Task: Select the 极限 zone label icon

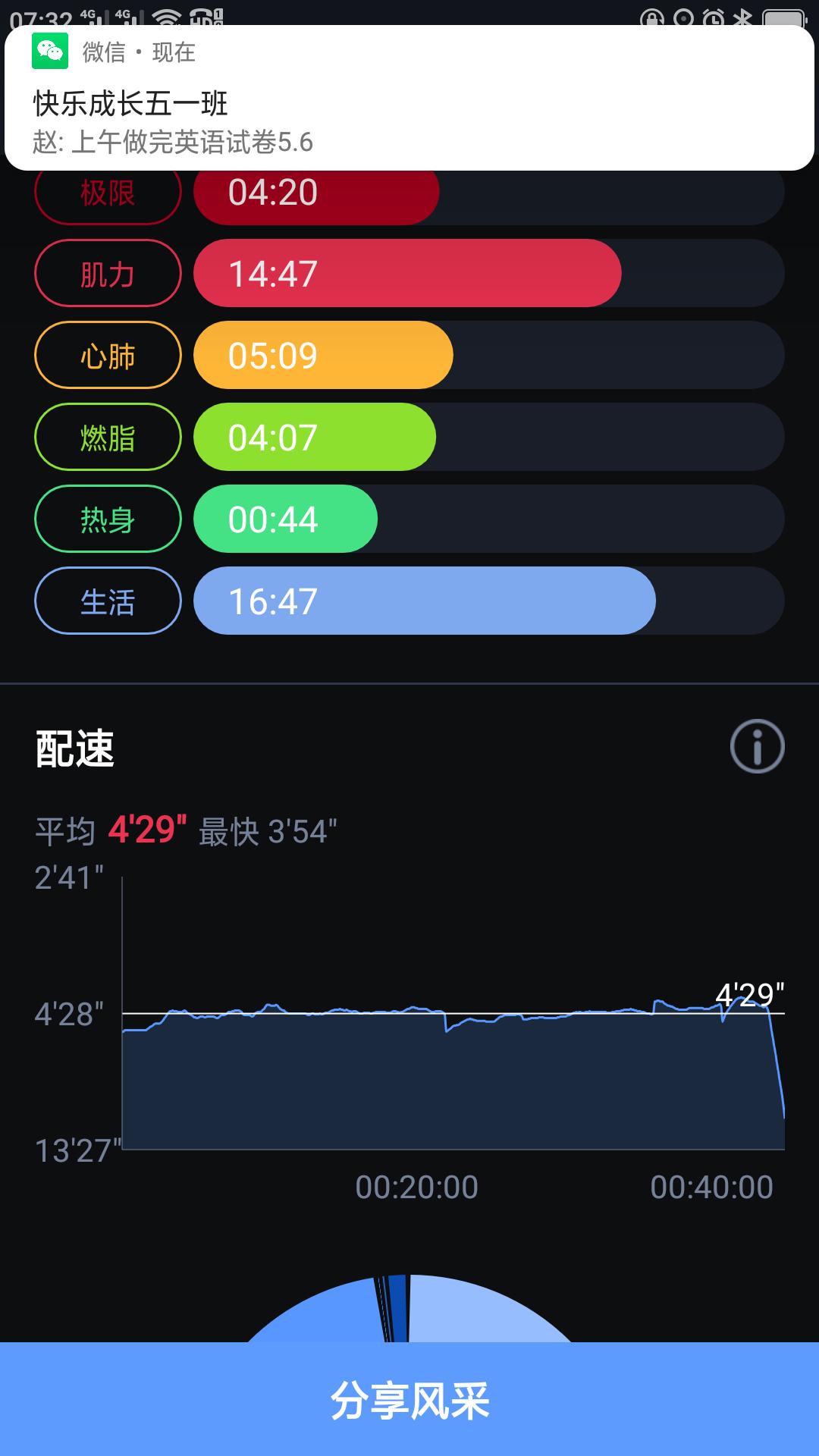Action: (106, 192)
